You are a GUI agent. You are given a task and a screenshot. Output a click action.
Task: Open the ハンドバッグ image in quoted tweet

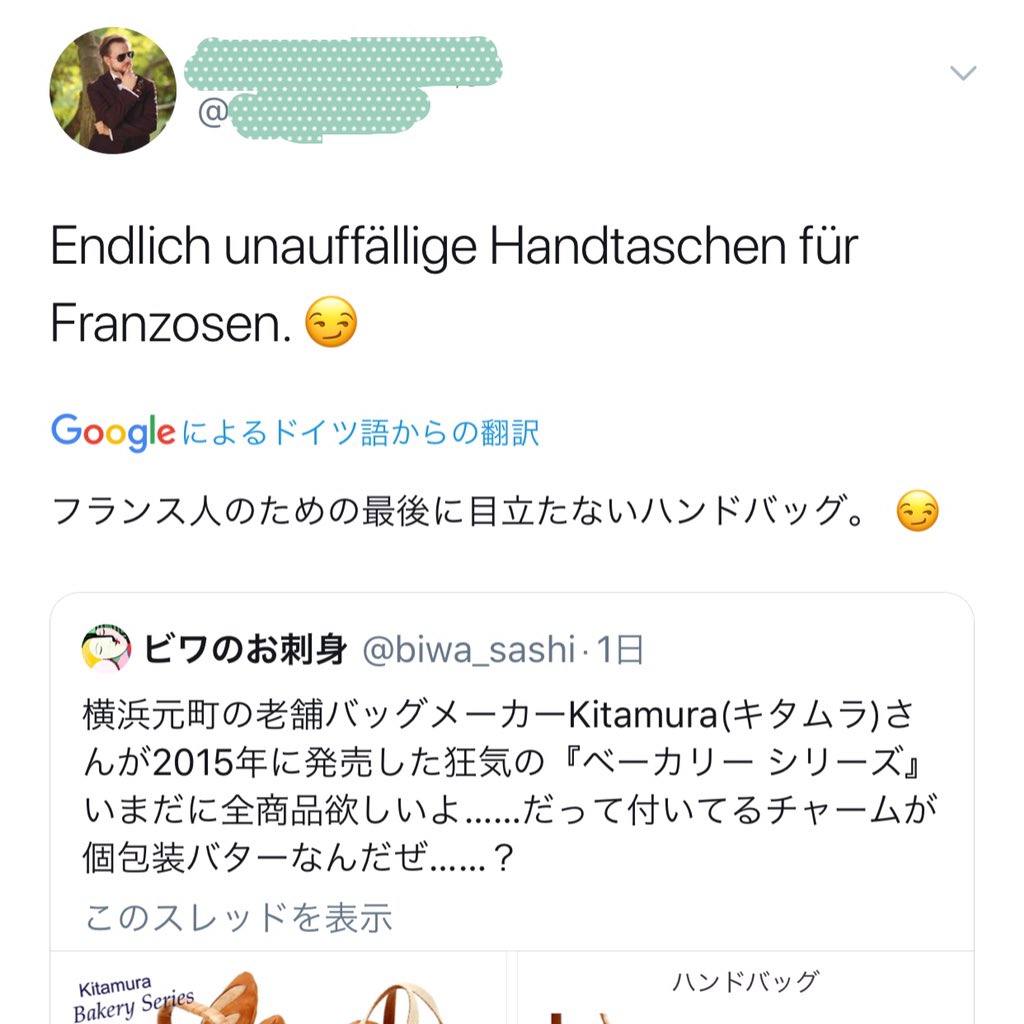745,988
